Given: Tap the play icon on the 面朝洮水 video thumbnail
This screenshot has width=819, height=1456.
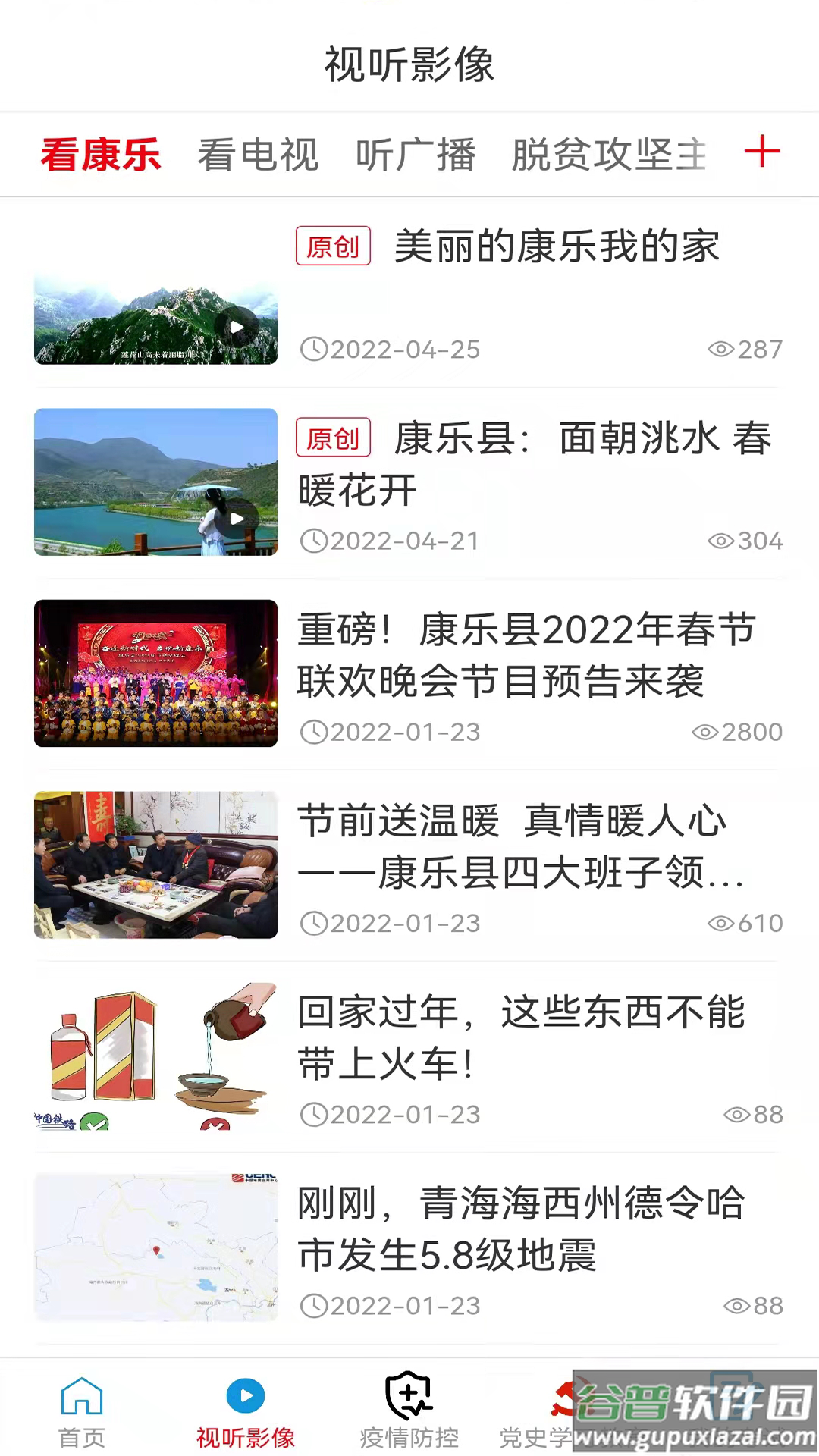Looking at the screenshot, I should click(x=237, y=519).
